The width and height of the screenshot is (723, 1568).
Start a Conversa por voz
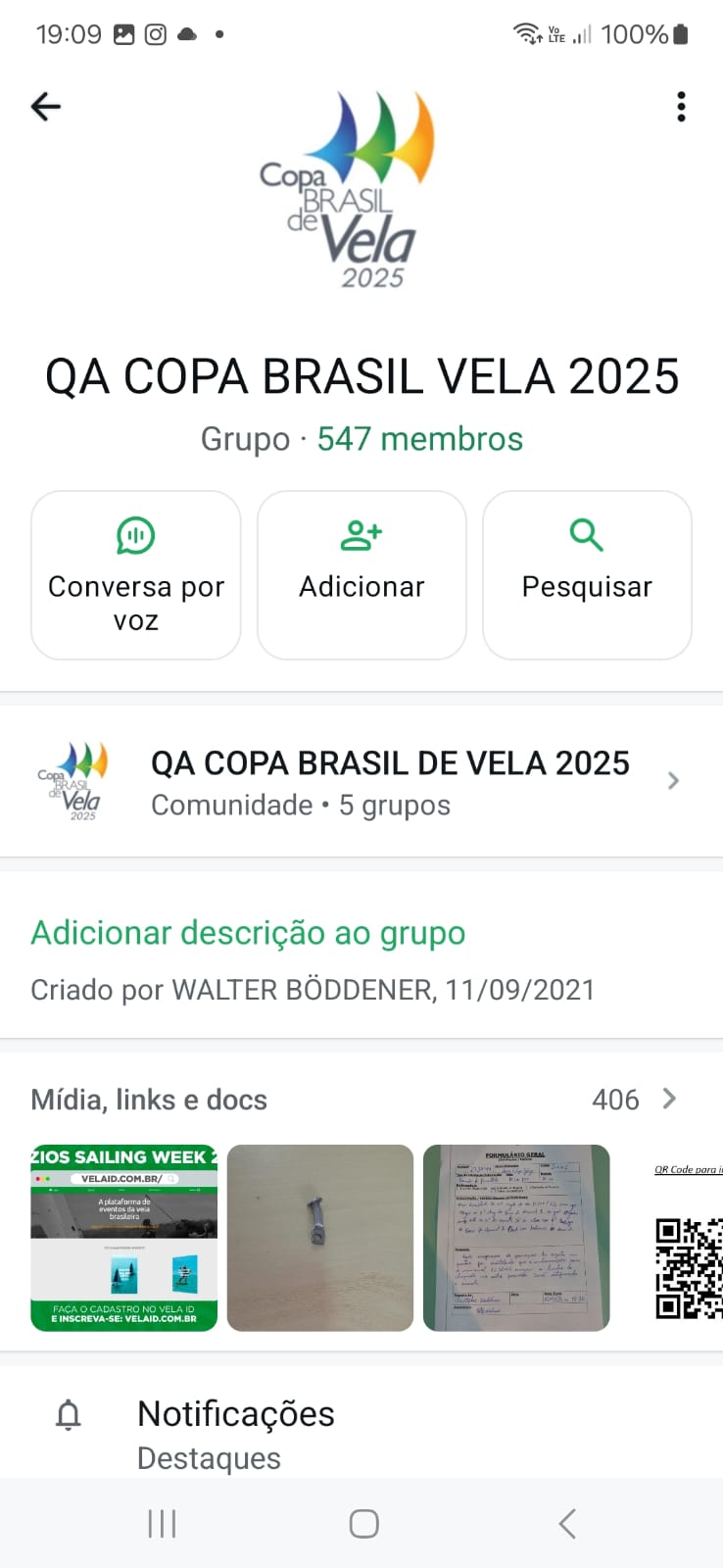pos(136,575)
